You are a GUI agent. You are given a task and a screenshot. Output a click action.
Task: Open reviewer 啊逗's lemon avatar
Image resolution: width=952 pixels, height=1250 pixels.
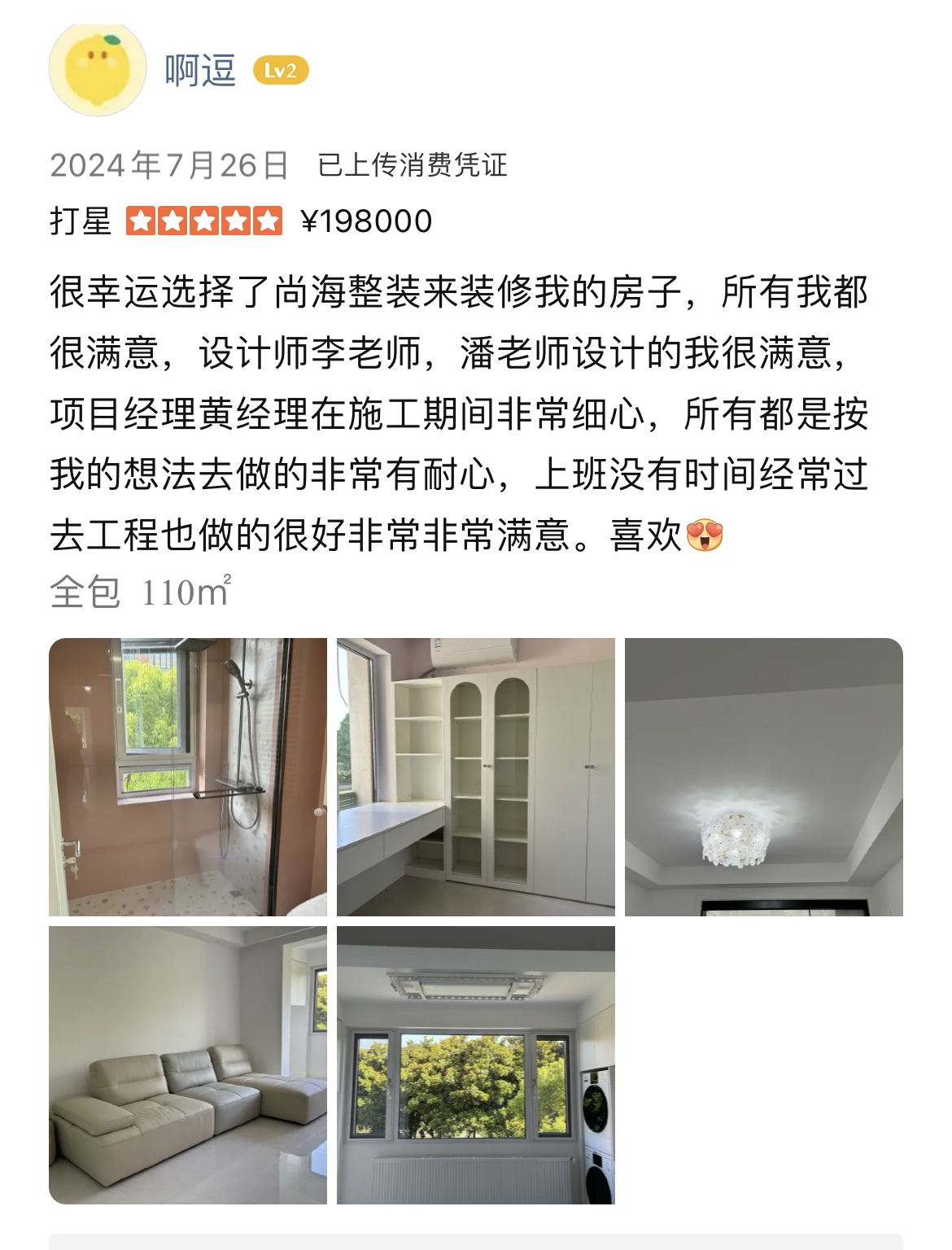(98, 70)
